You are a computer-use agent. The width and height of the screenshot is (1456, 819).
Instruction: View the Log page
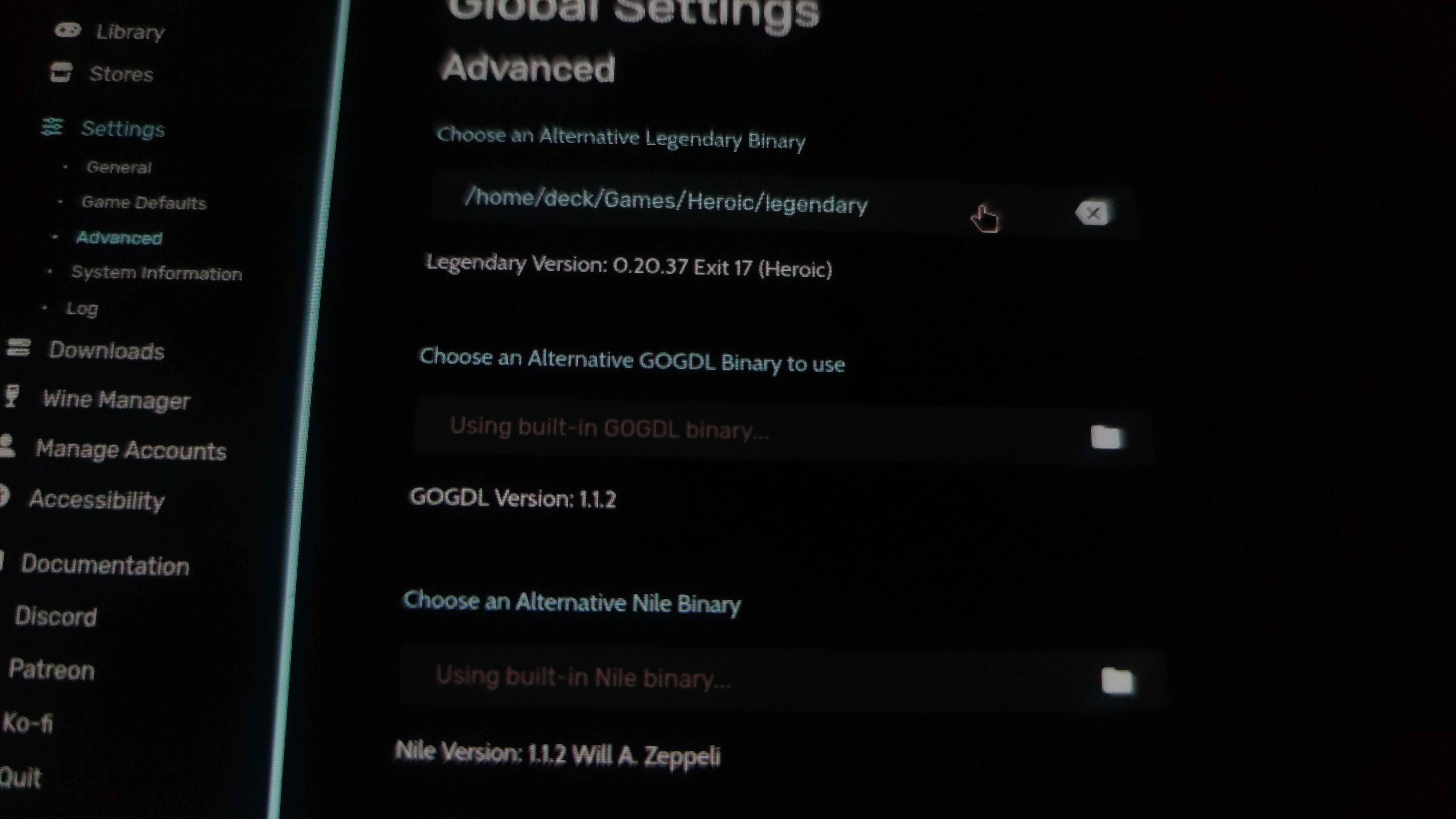point(82,309)
